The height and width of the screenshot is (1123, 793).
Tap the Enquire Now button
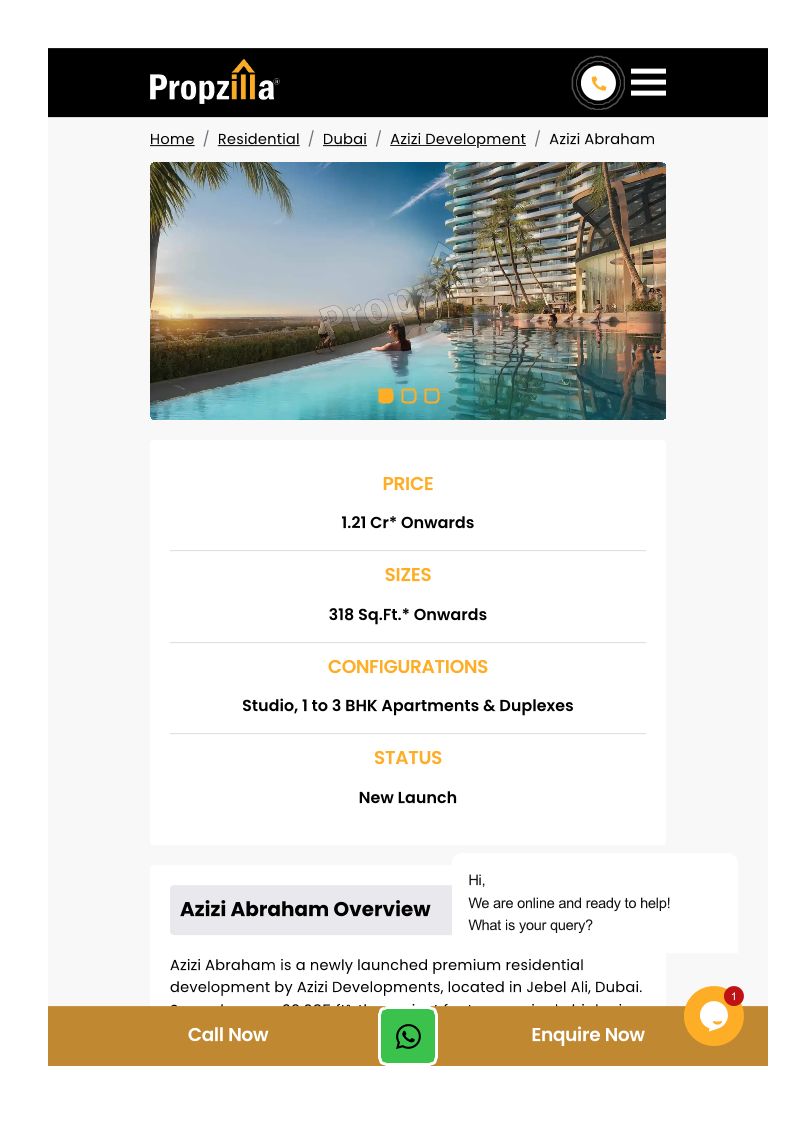pyautogui.click(x=587, y=1035)
